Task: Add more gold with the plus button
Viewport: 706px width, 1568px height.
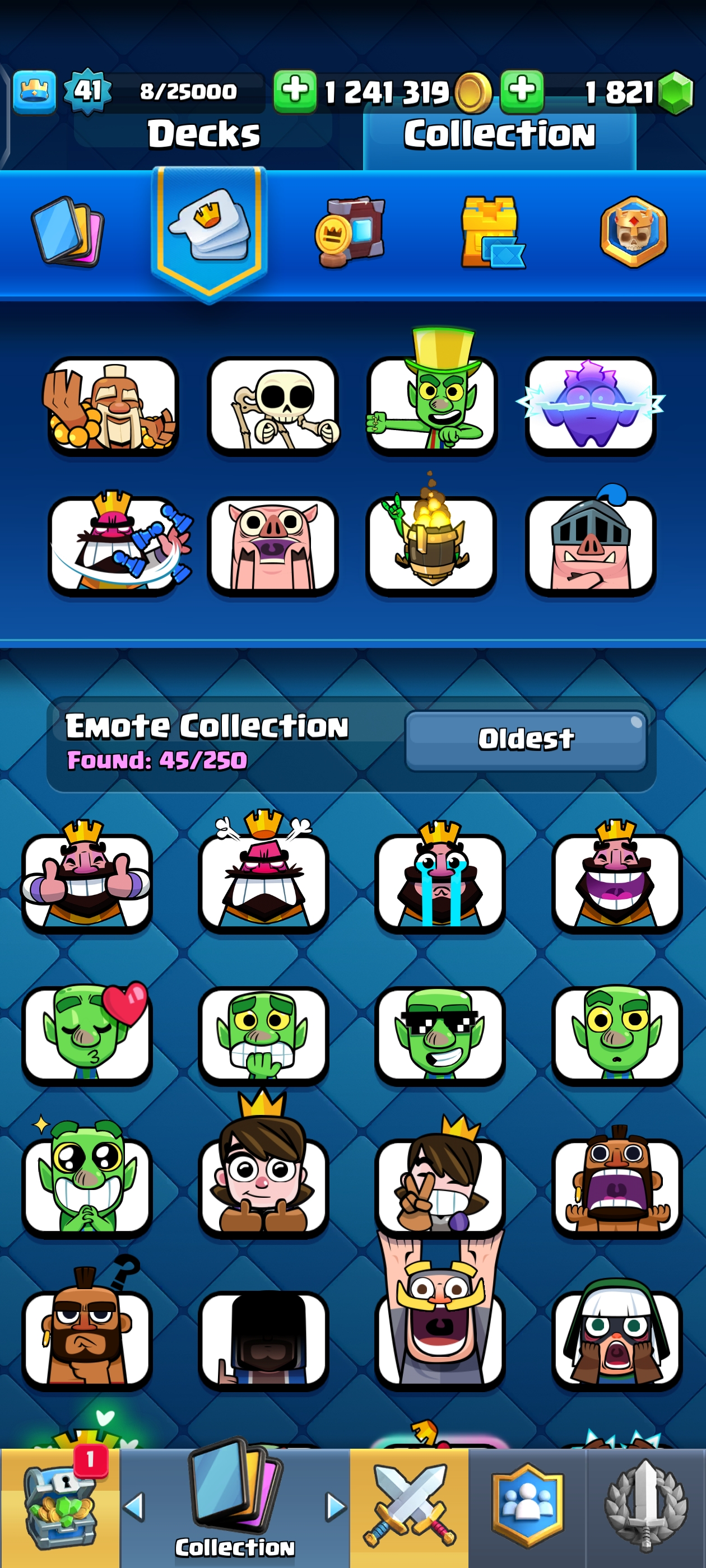Action: click(295, 91)
